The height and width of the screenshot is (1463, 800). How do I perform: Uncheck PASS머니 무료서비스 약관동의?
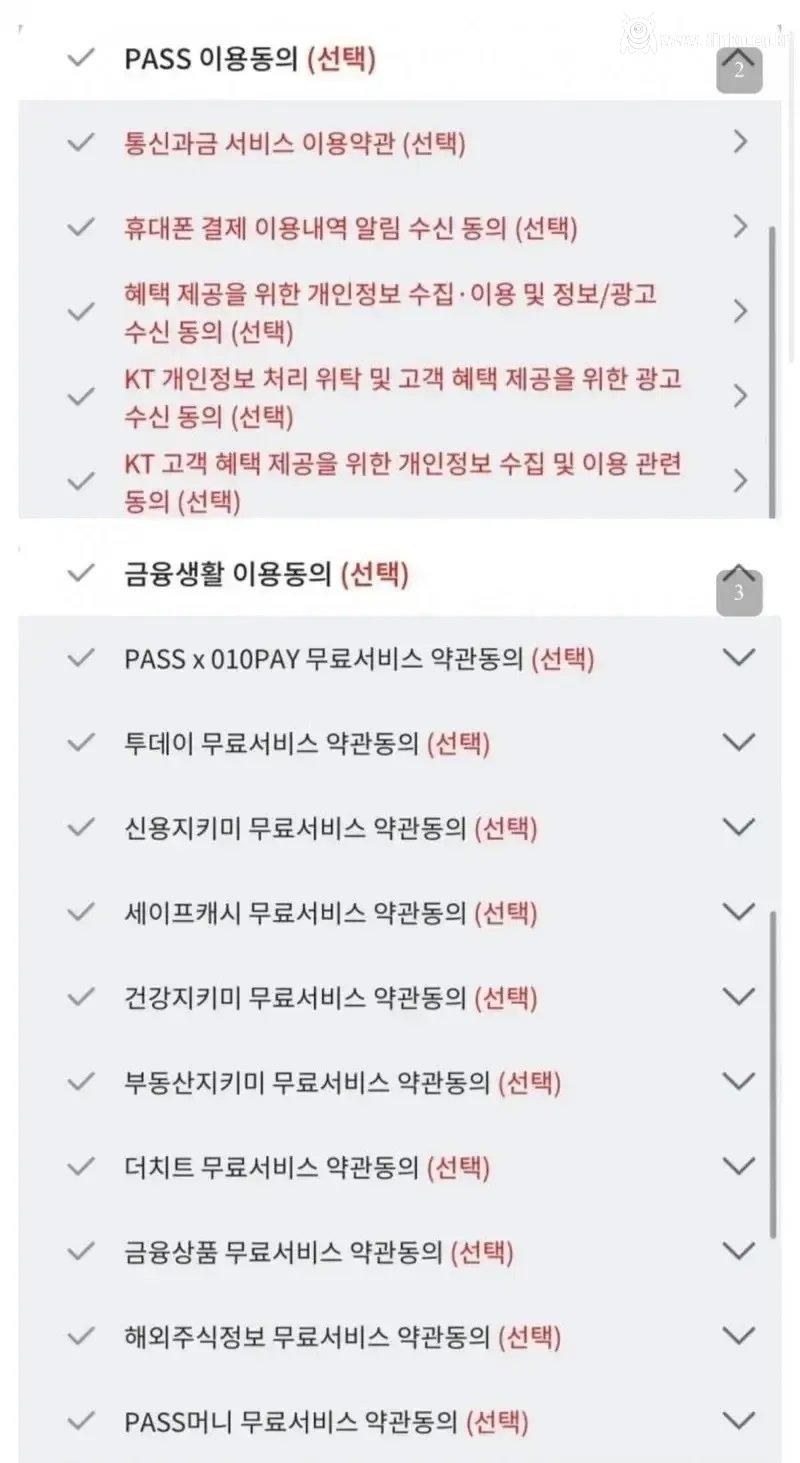point(80,1420)
